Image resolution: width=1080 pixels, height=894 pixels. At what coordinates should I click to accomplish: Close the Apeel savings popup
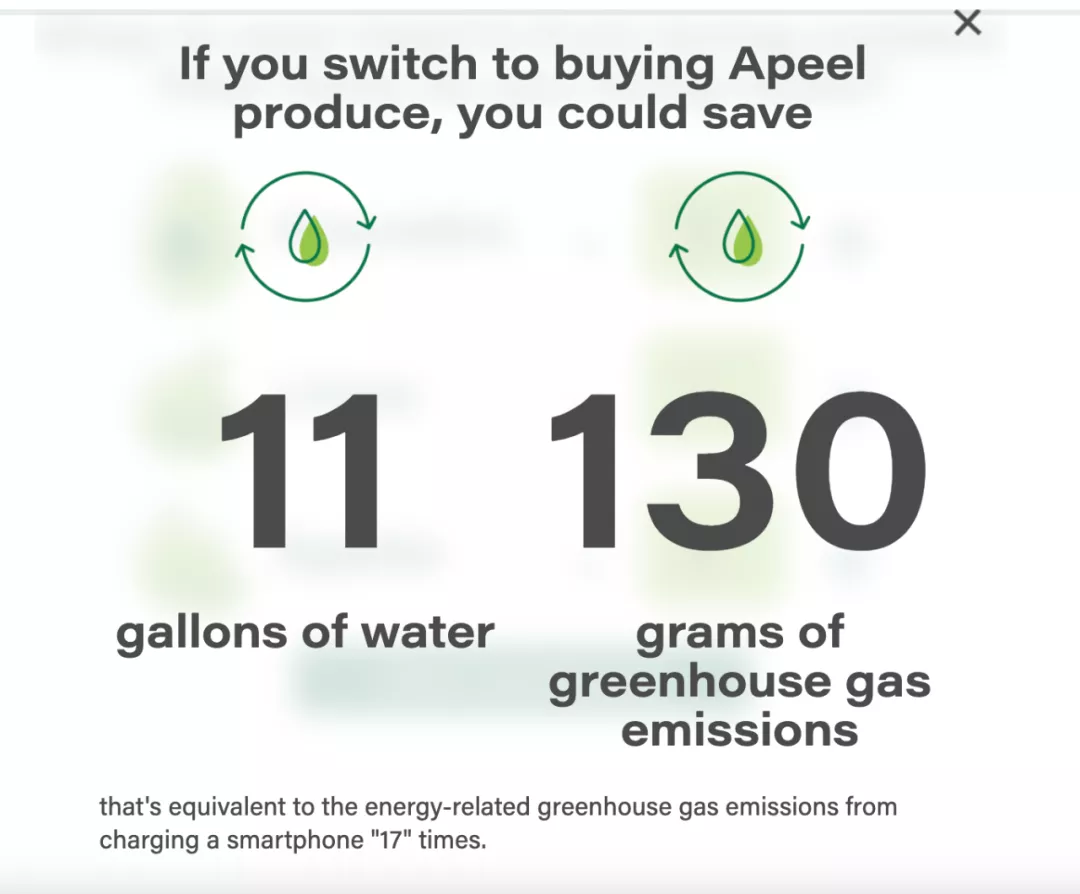967,23
